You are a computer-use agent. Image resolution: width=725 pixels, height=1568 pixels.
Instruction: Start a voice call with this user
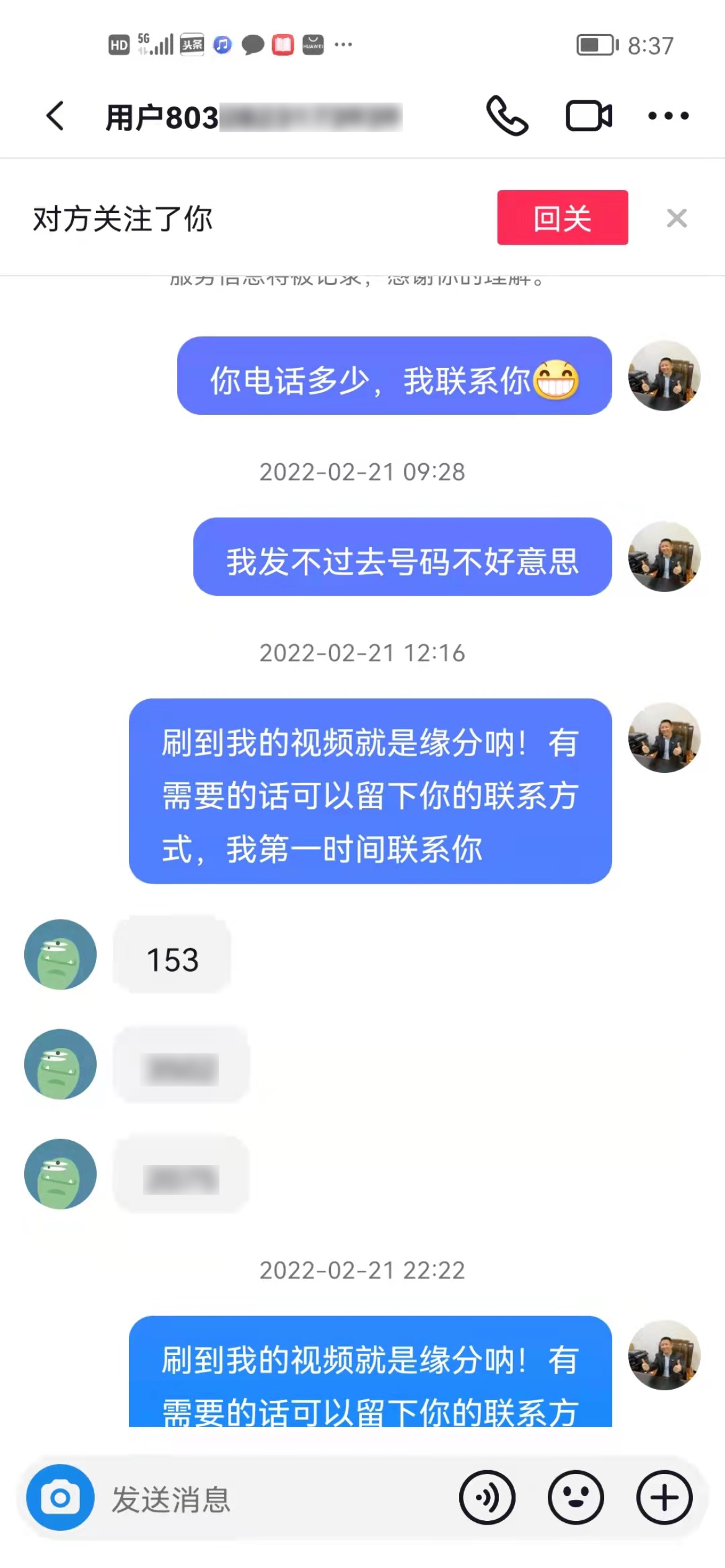[x=507, y=116]
